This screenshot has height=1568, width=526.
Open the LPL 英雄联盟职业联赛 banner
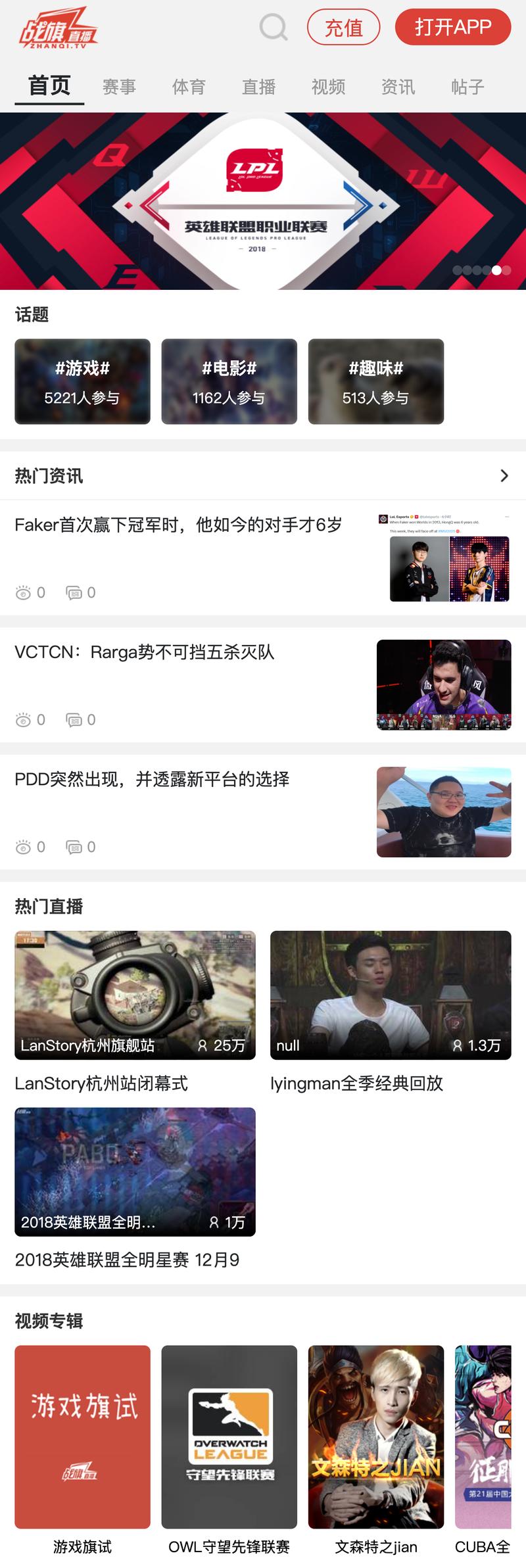[x=263, y=201]
